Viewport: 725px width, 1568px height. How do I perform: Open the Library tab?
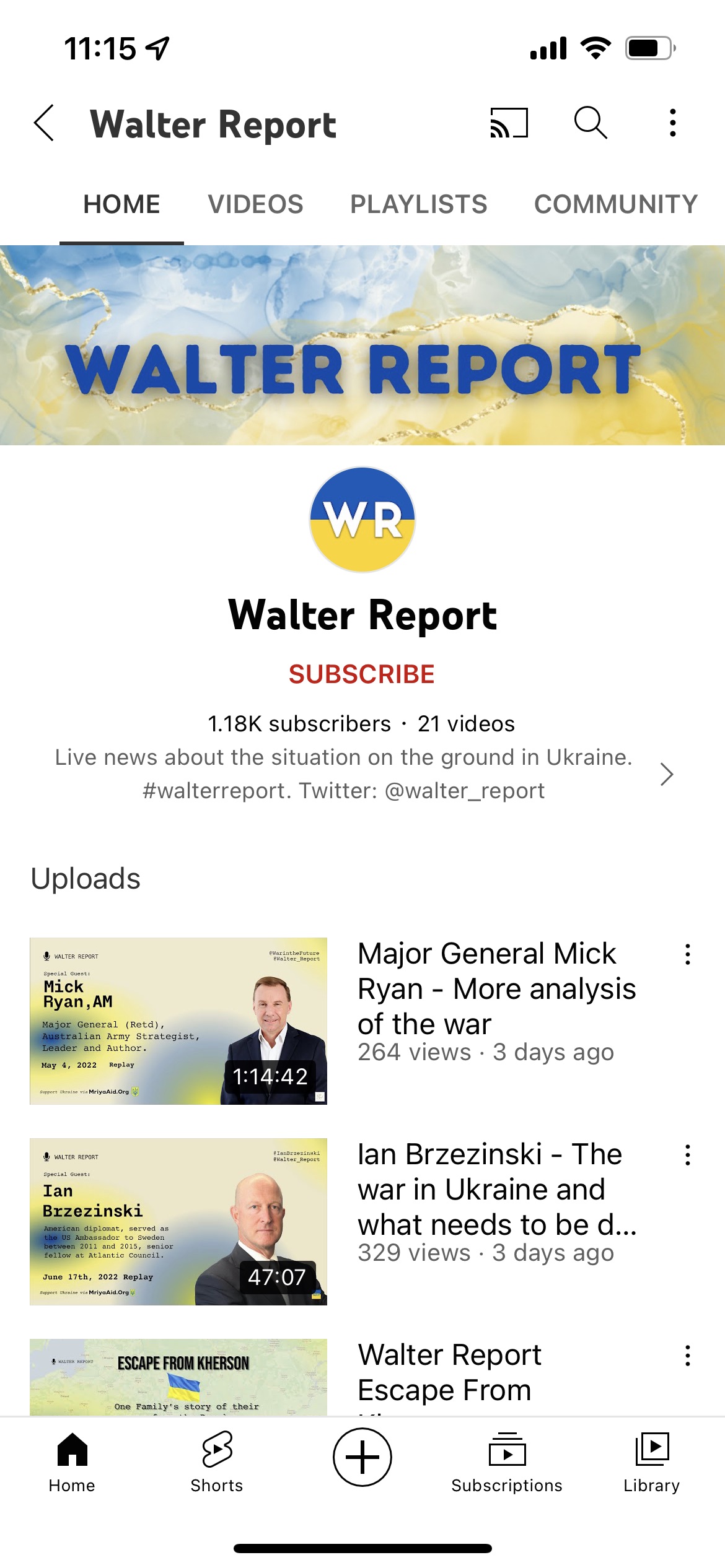651,1460
